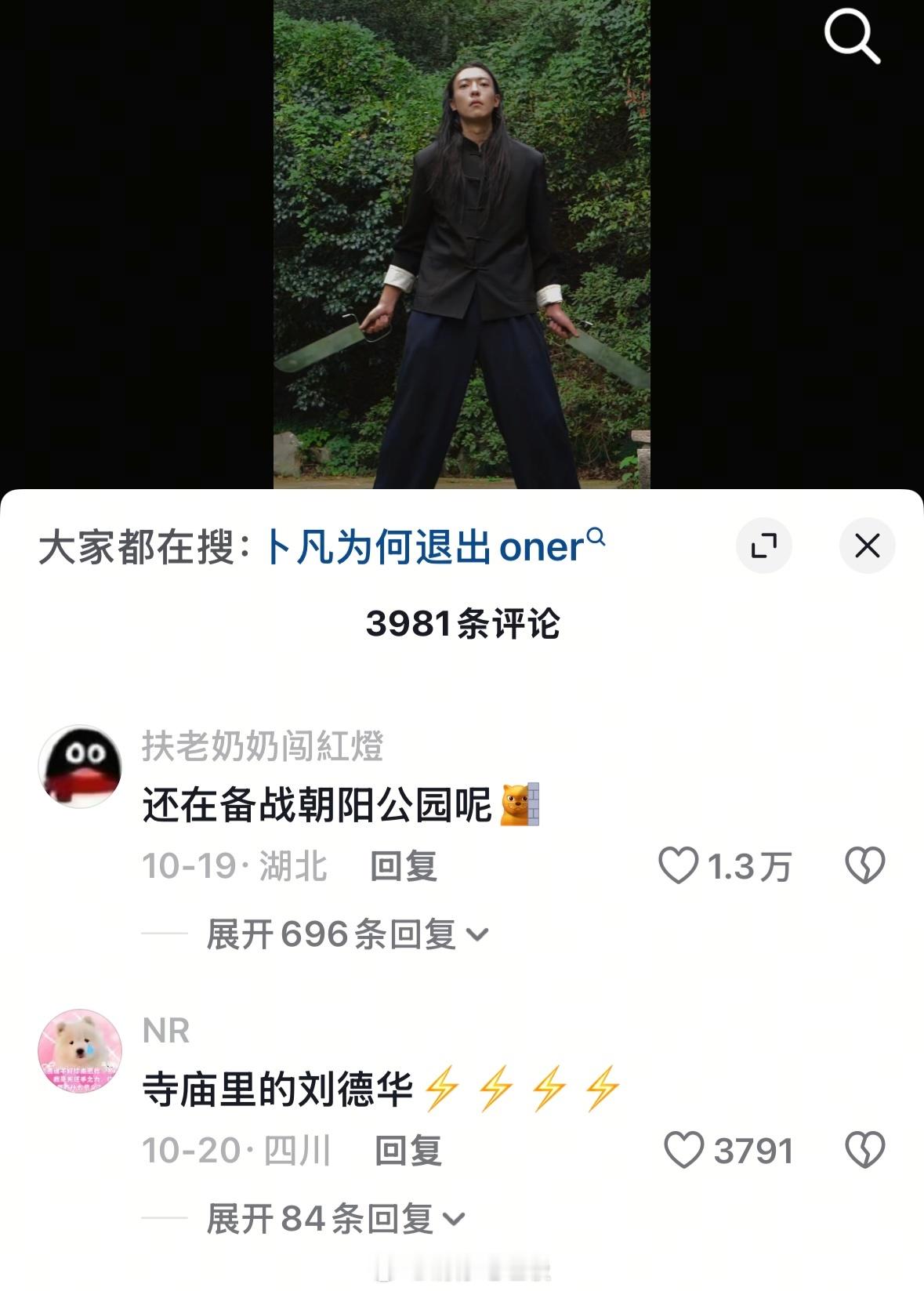Open the username 扶老奶奶闯紅燈
Screen dimensions: 924x1291
tap(263, 746)
